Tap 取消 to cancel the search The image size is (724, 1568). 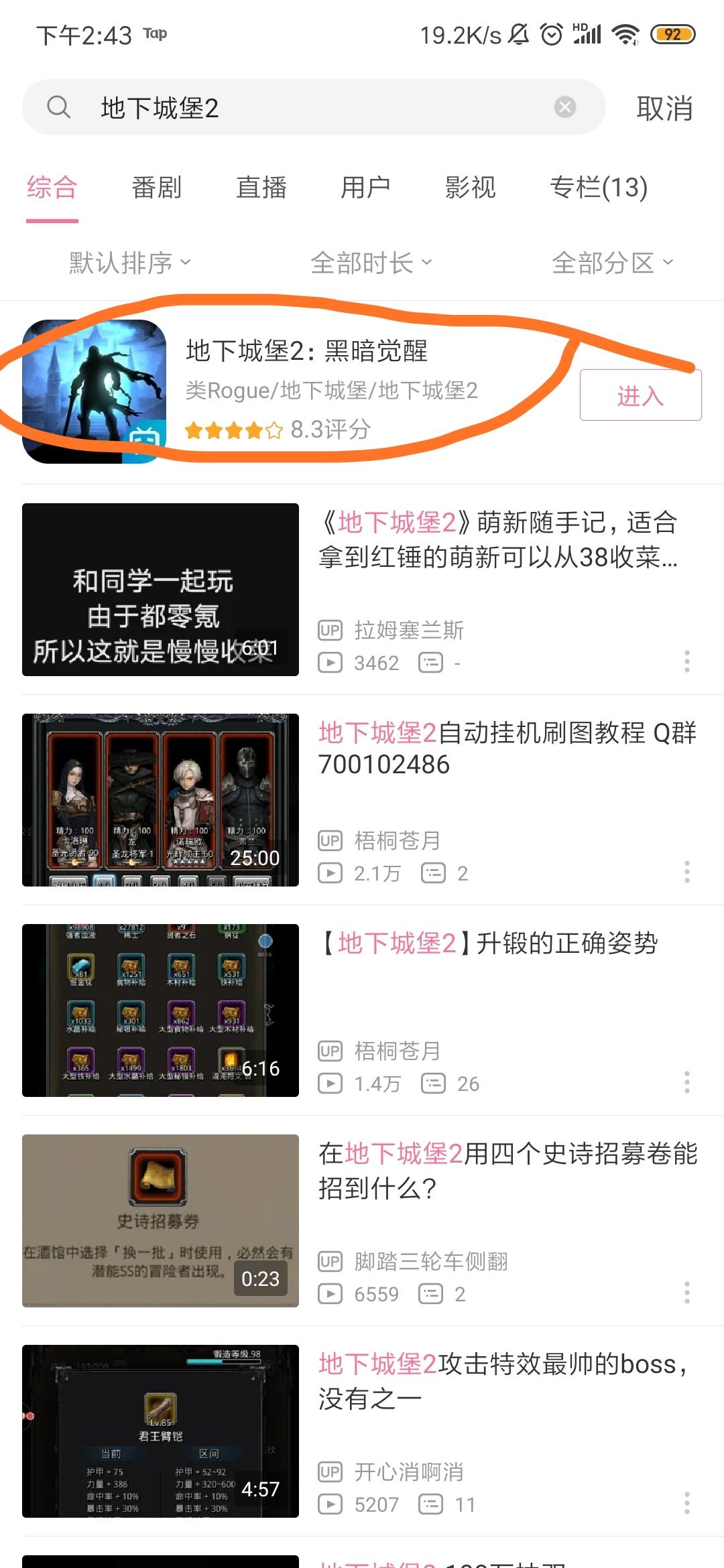click(x=664, y=109)
